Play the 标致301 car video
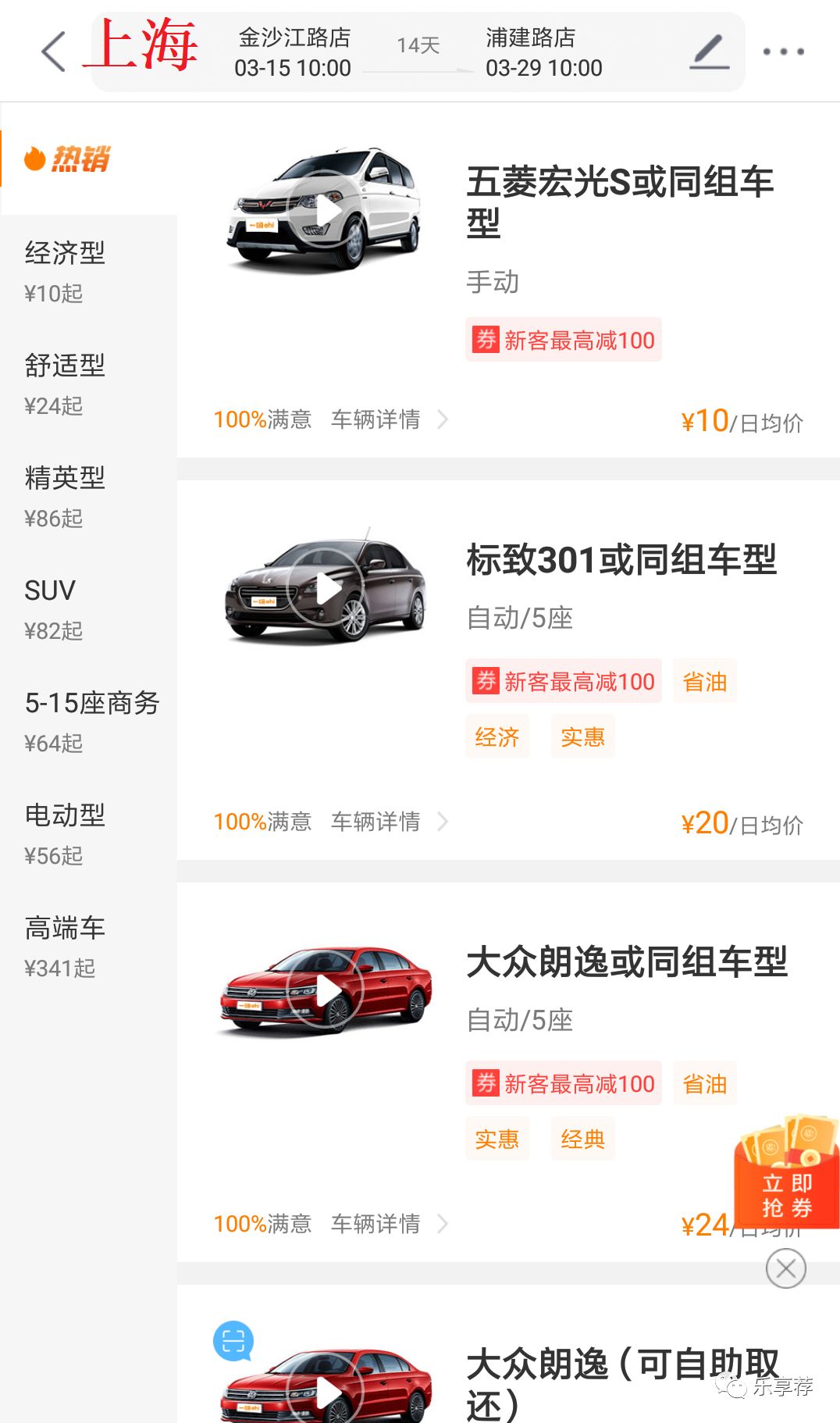 326,587
